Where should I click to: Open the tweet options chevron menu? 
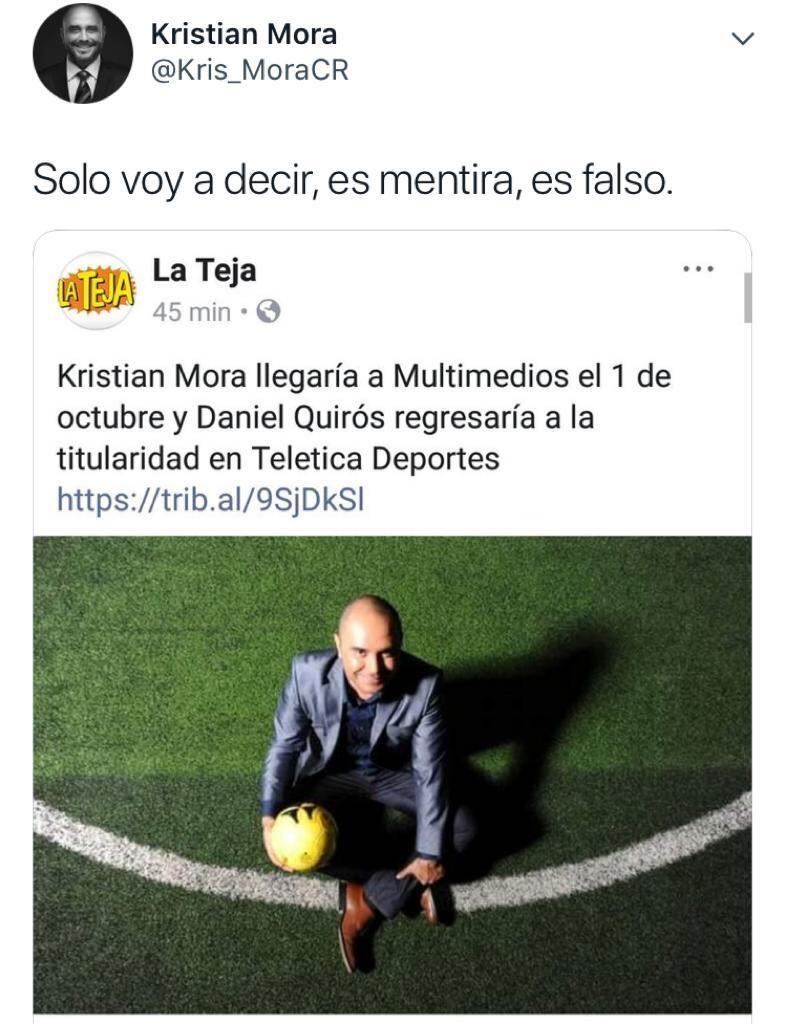click(742, 39)
